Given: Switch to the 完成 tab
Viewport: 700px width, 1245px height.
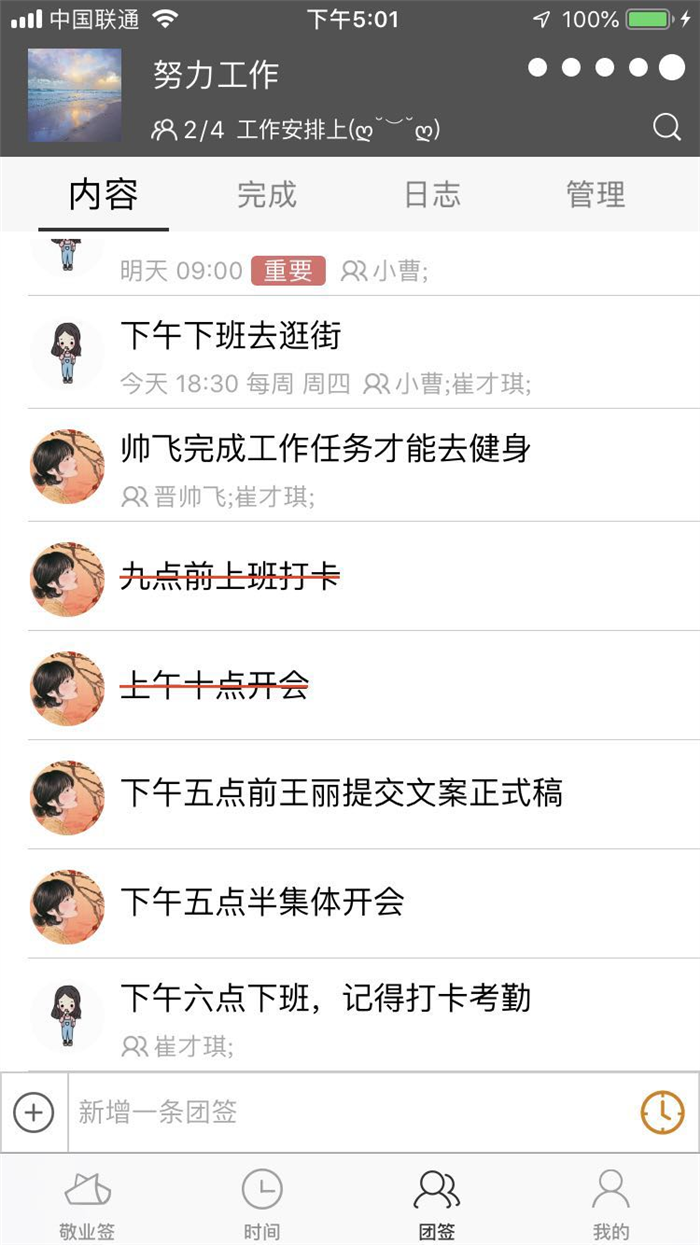Looking at the screenshot, I should 267,194.
